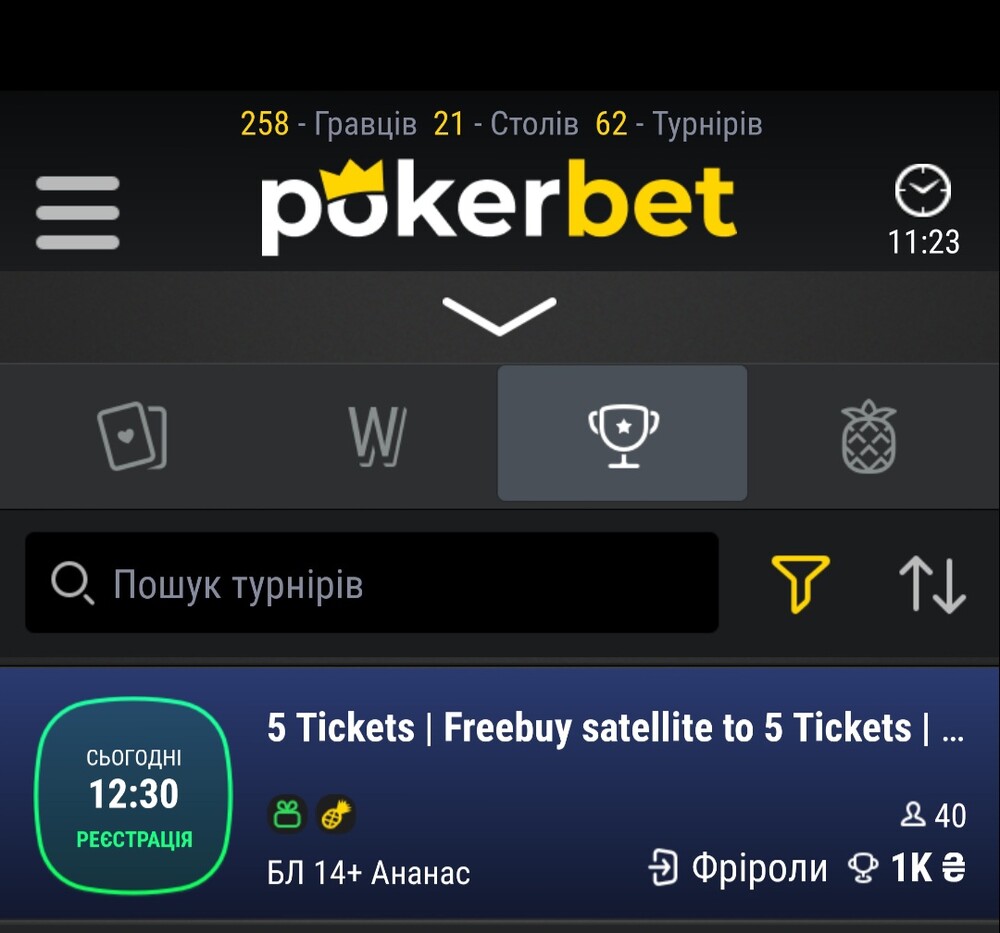Open the tournament filter funnel
The width and height of the screenshot is (1000, 933).
(800, 583)
